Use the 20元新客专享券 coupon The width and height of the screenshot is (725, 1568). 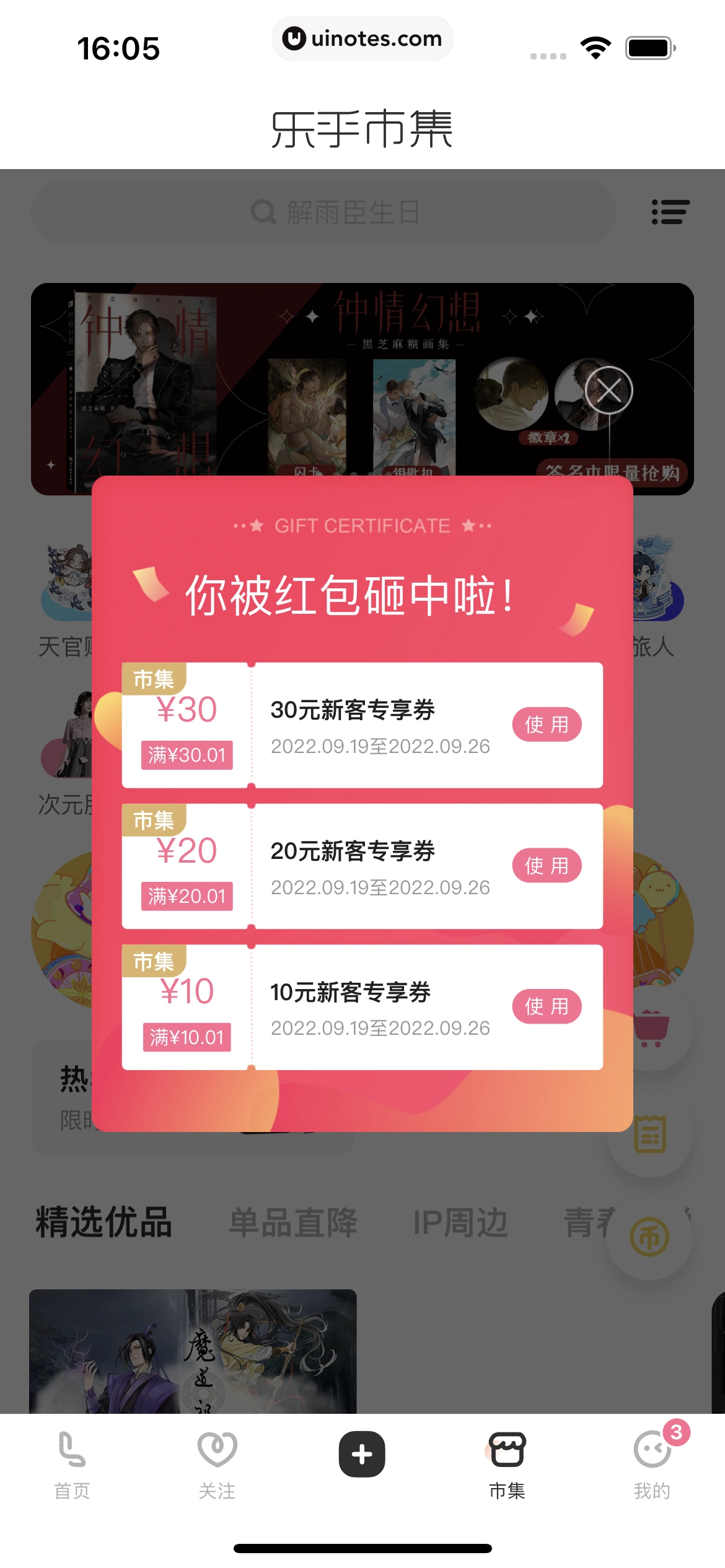click(547, 866)
